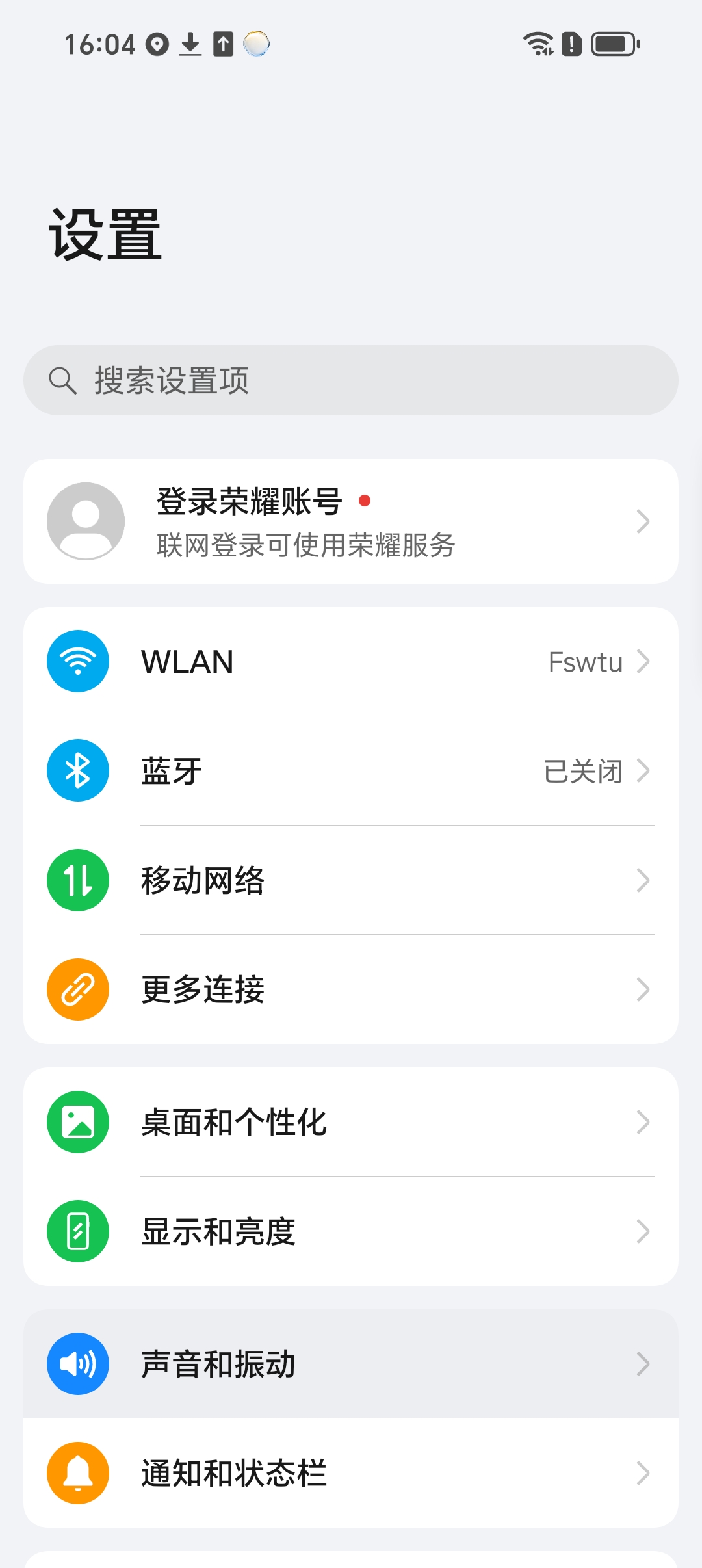The height and width of the screenshot is (1568, 702).
Task: Open 登录荣耀账号 sign-in row
Action: click(351, 521)
